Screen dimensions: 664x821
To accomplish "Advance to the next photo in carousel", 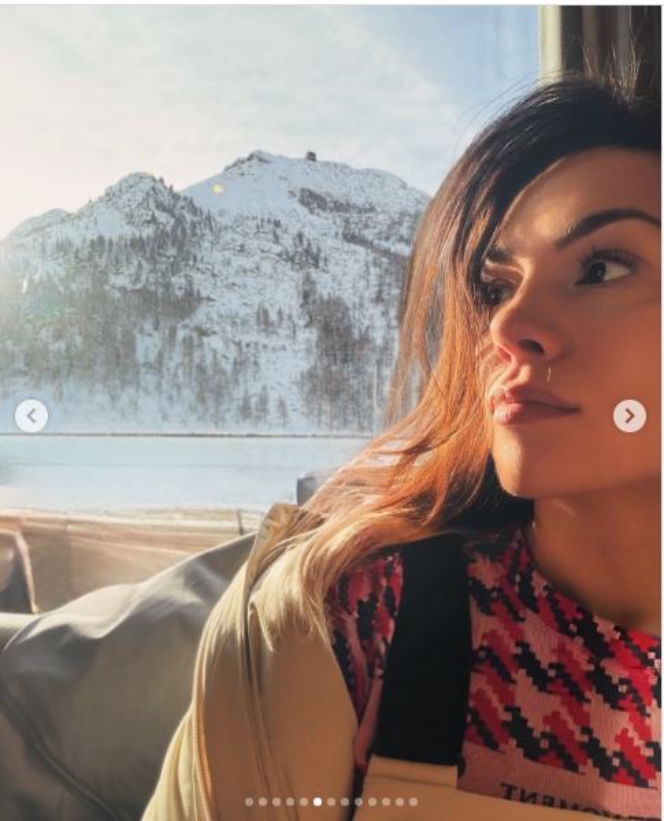I will pos(629,415).
